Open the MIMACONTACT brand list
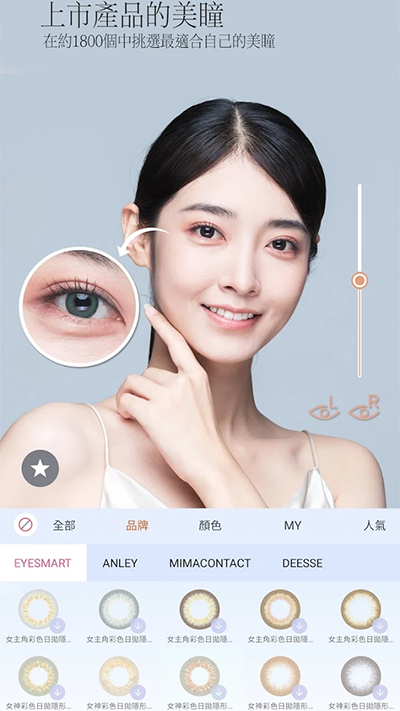This screenshot has width=400, height=711. pos(210,563)
